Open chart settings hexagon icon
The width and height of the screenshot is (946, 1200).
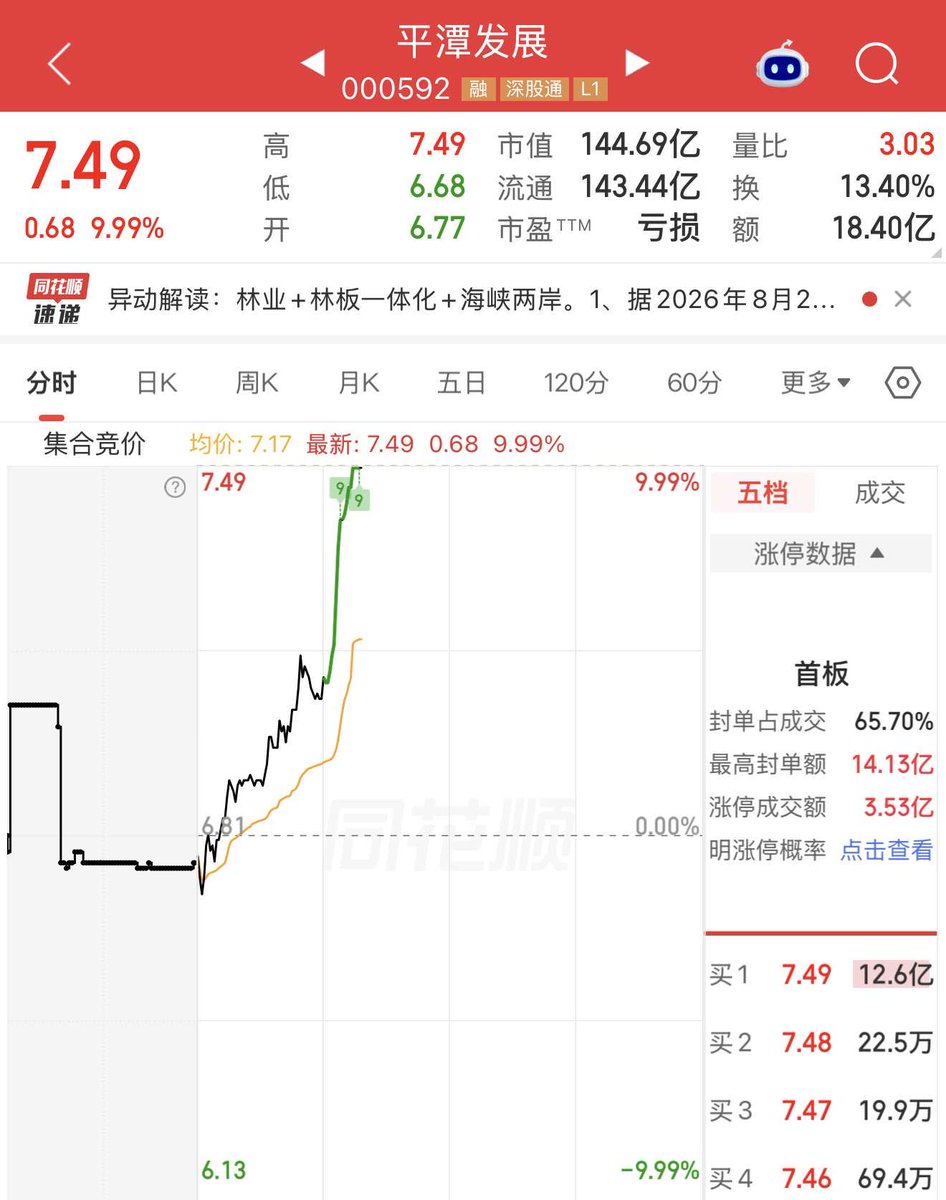pos(902,383)
